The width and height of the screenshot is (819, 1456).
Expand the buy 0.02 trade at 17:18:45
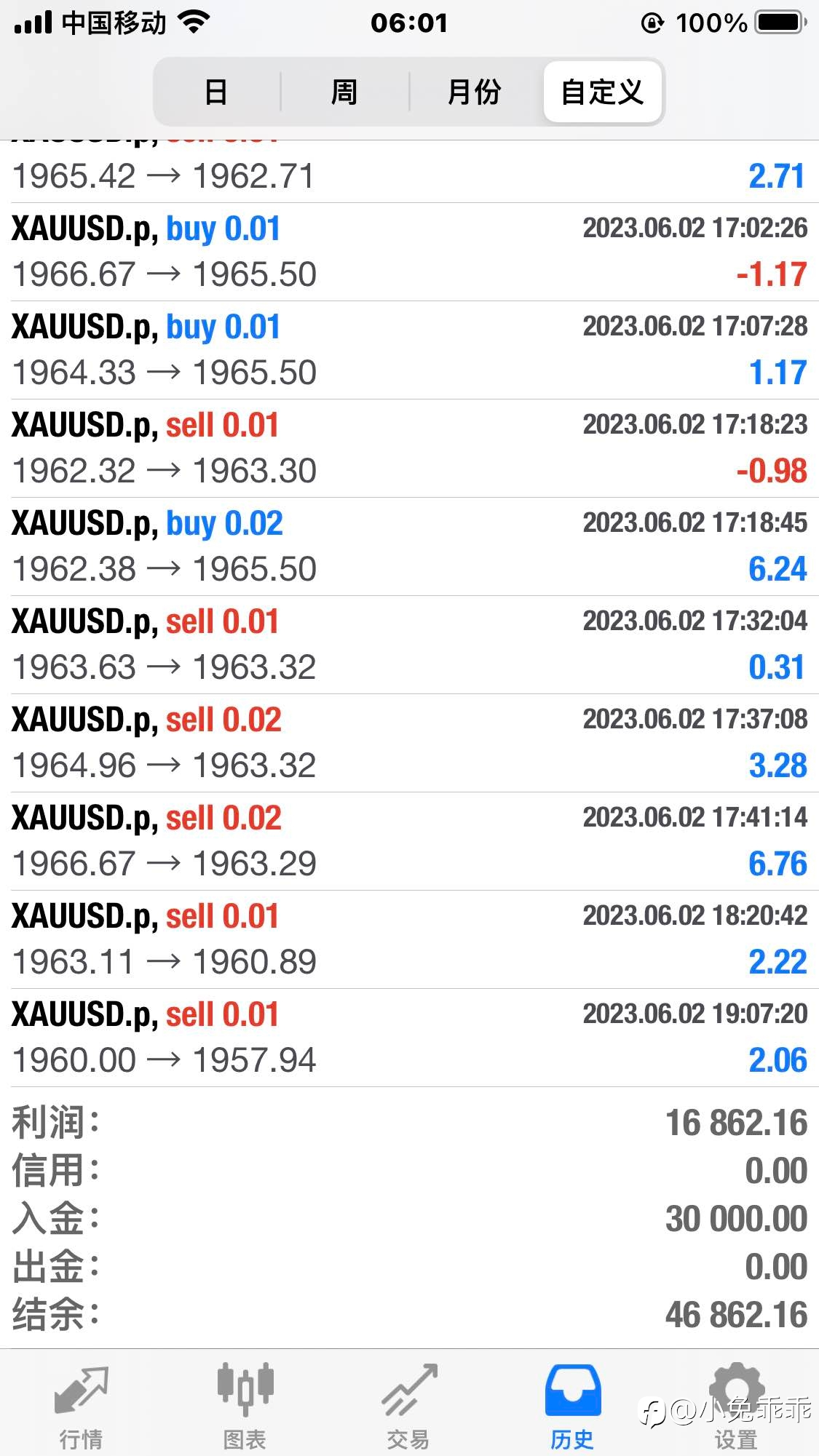pyautogui.click(x=409, y=546)
